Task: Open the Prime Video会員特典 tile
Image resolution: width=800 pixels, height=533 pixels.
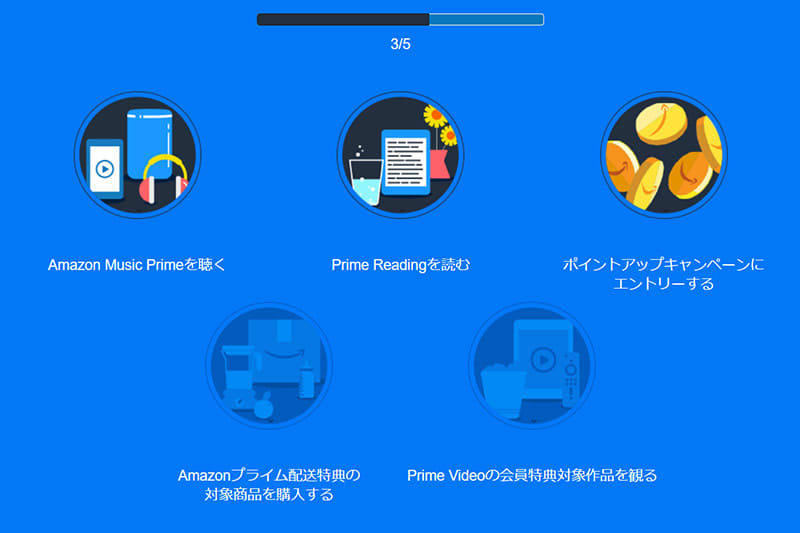Action: pos(532,366)
